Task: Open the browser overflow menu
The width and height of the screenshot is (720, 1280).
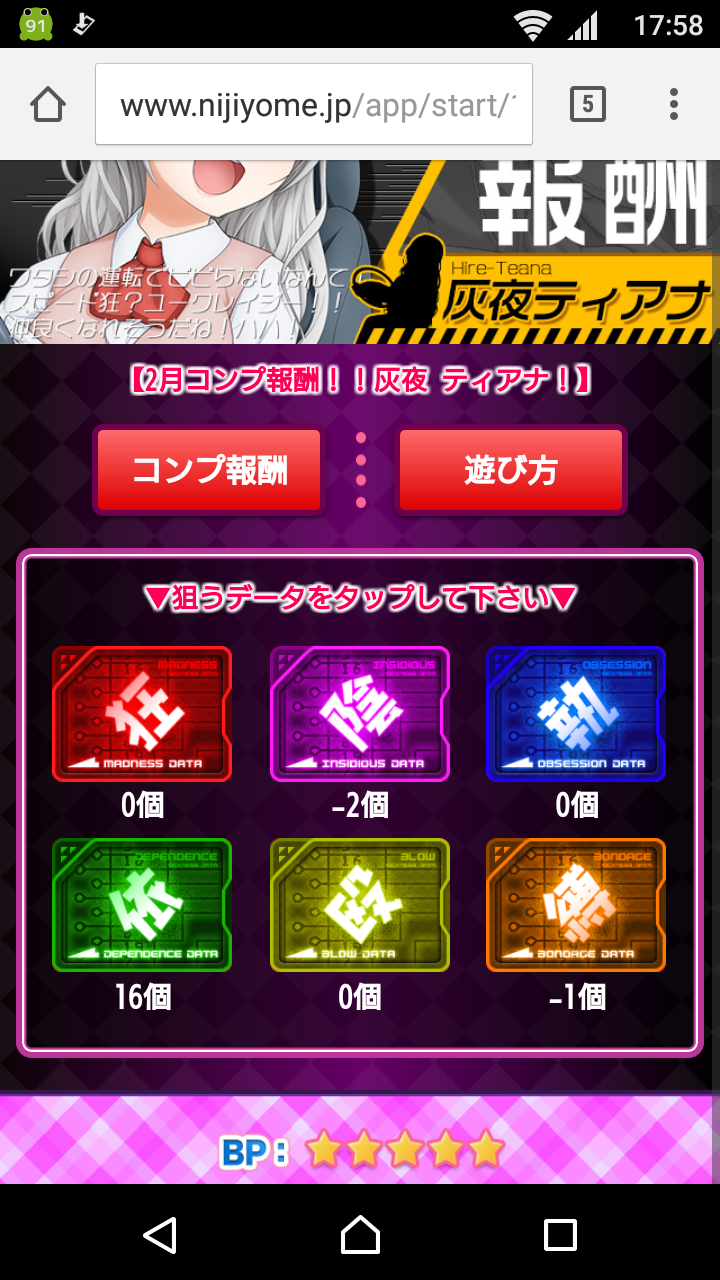Action: click(x=673, y=104)
